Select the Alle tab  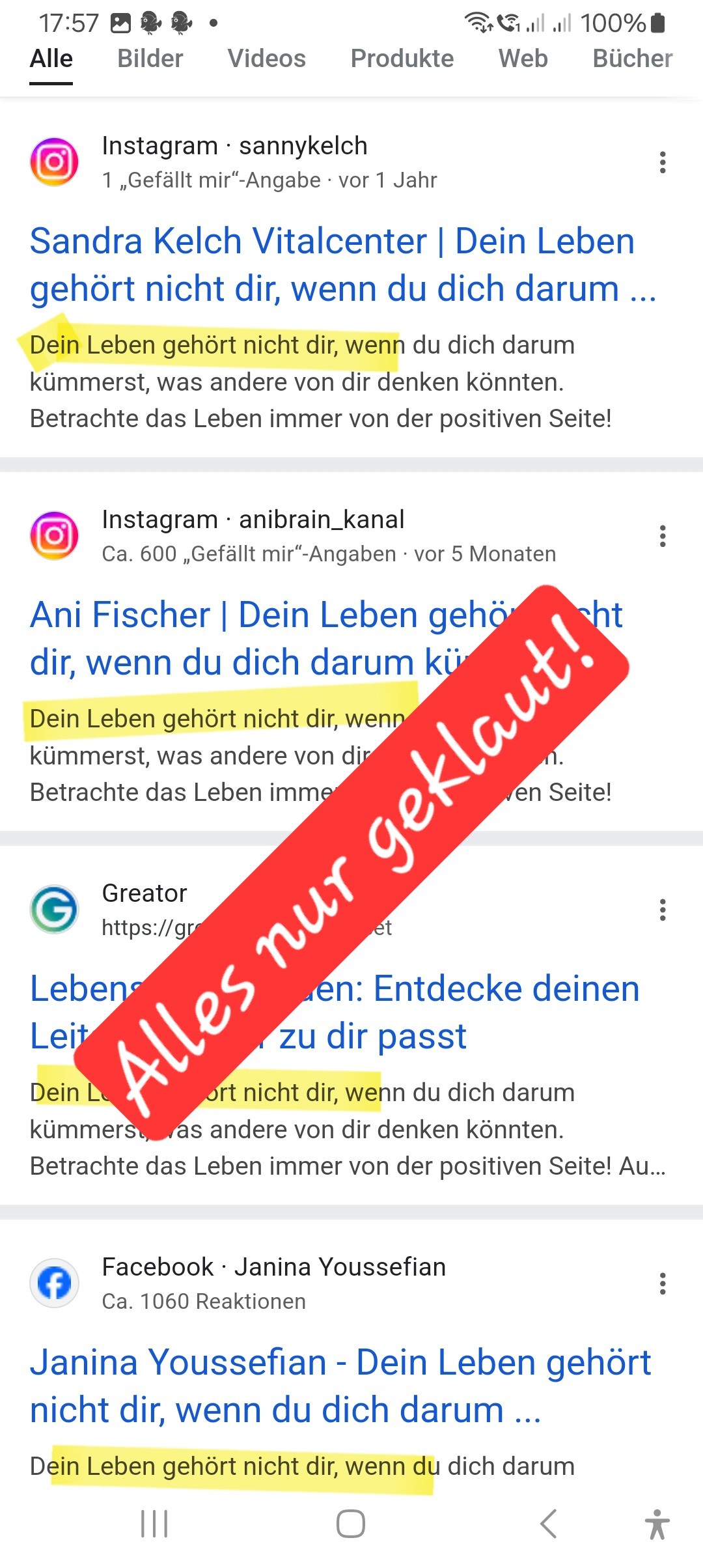point(51,59)
